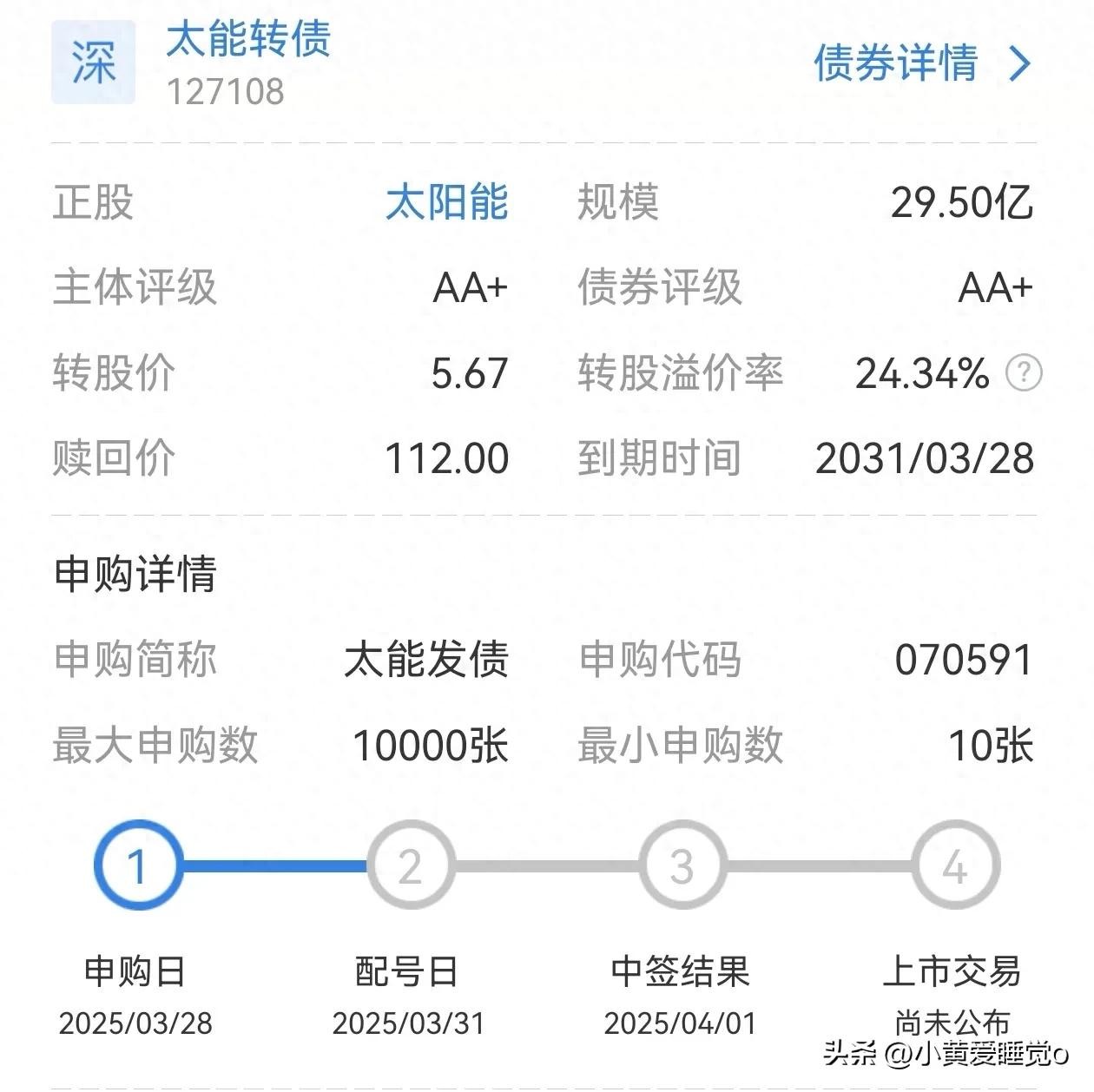Open the 债券详情 page
The image size is (1094, 1092).
pos(920,63)
